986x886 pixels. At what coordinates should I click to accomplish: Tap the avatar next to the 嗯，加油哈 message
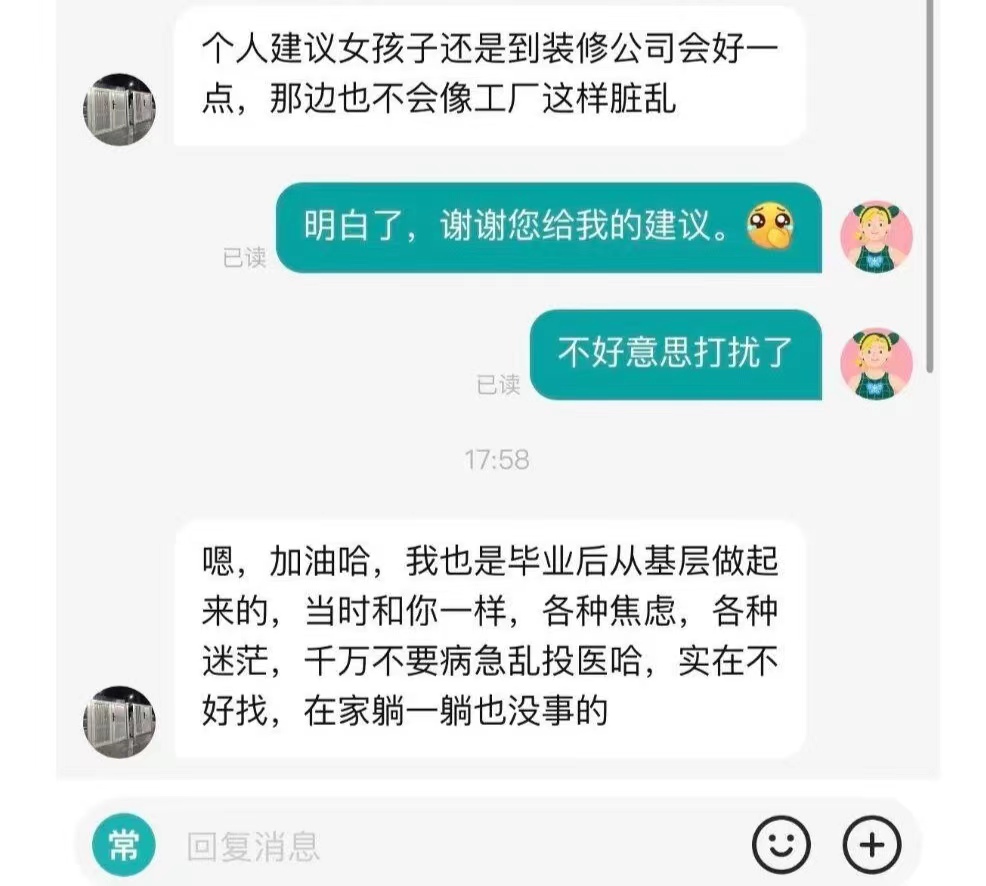[x=119, y=721]
